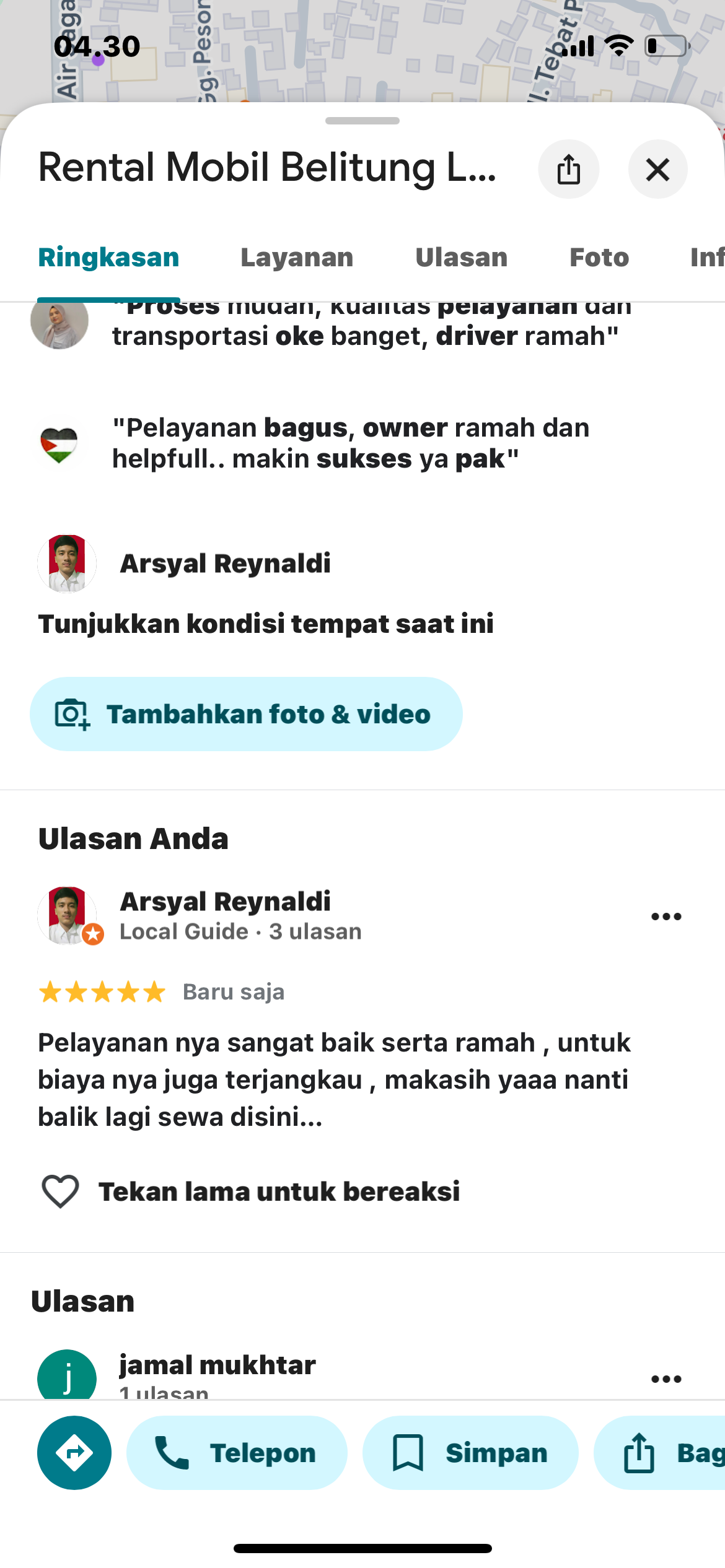Switch to the Foto tab
This screenshot has height=1568, width=725.
(x=599, y=258)
